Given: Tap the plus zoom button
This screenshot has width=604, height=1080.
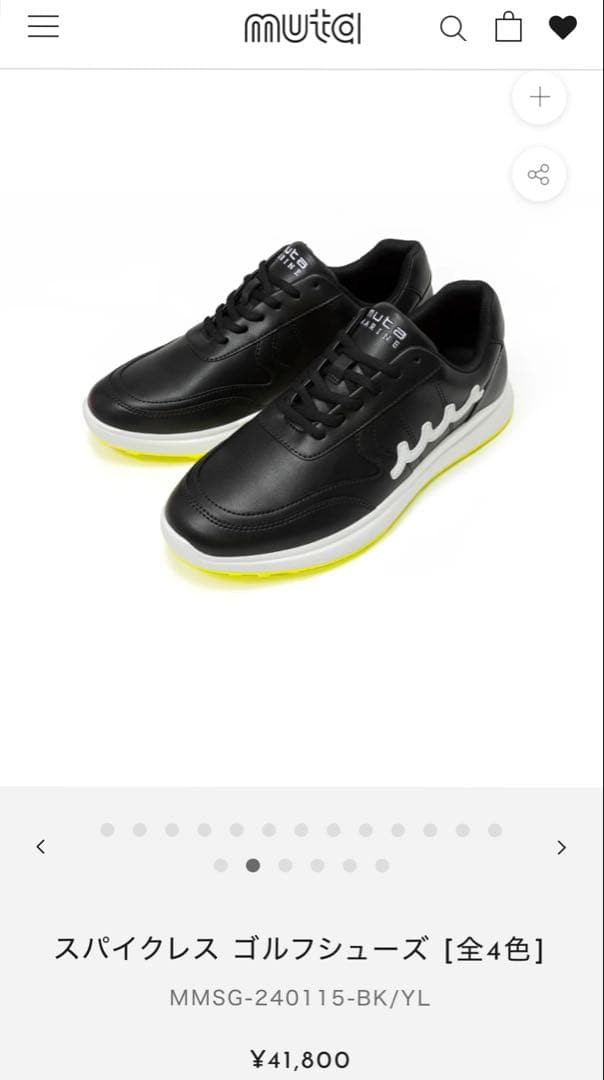Looking at the screenshot, I should 539,97.
